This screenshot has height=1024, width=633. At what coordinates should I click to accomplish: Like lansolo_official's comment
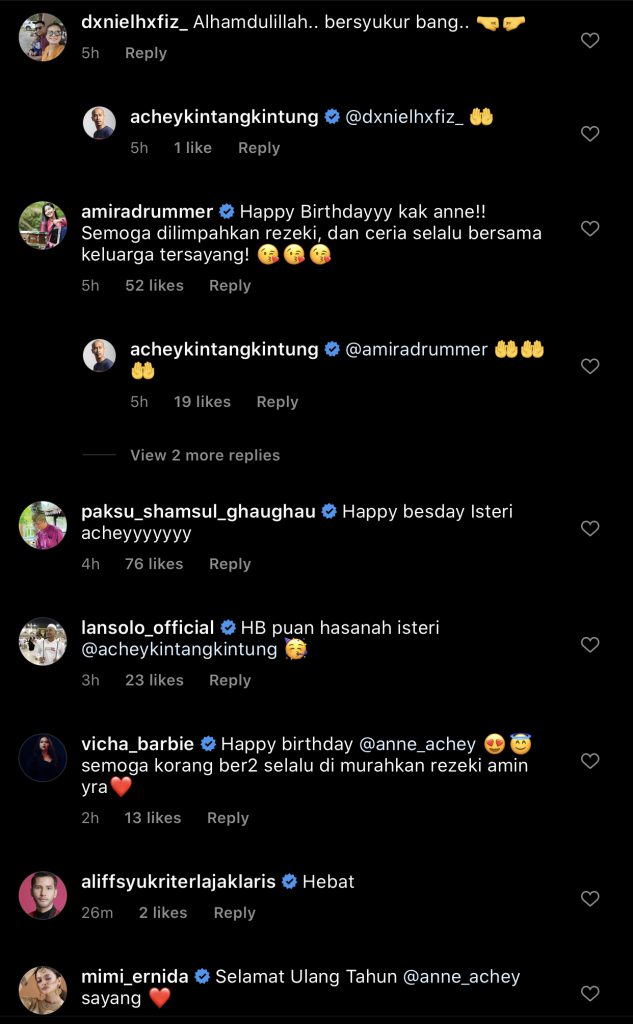pyautogui.click(x=590, y=645)
